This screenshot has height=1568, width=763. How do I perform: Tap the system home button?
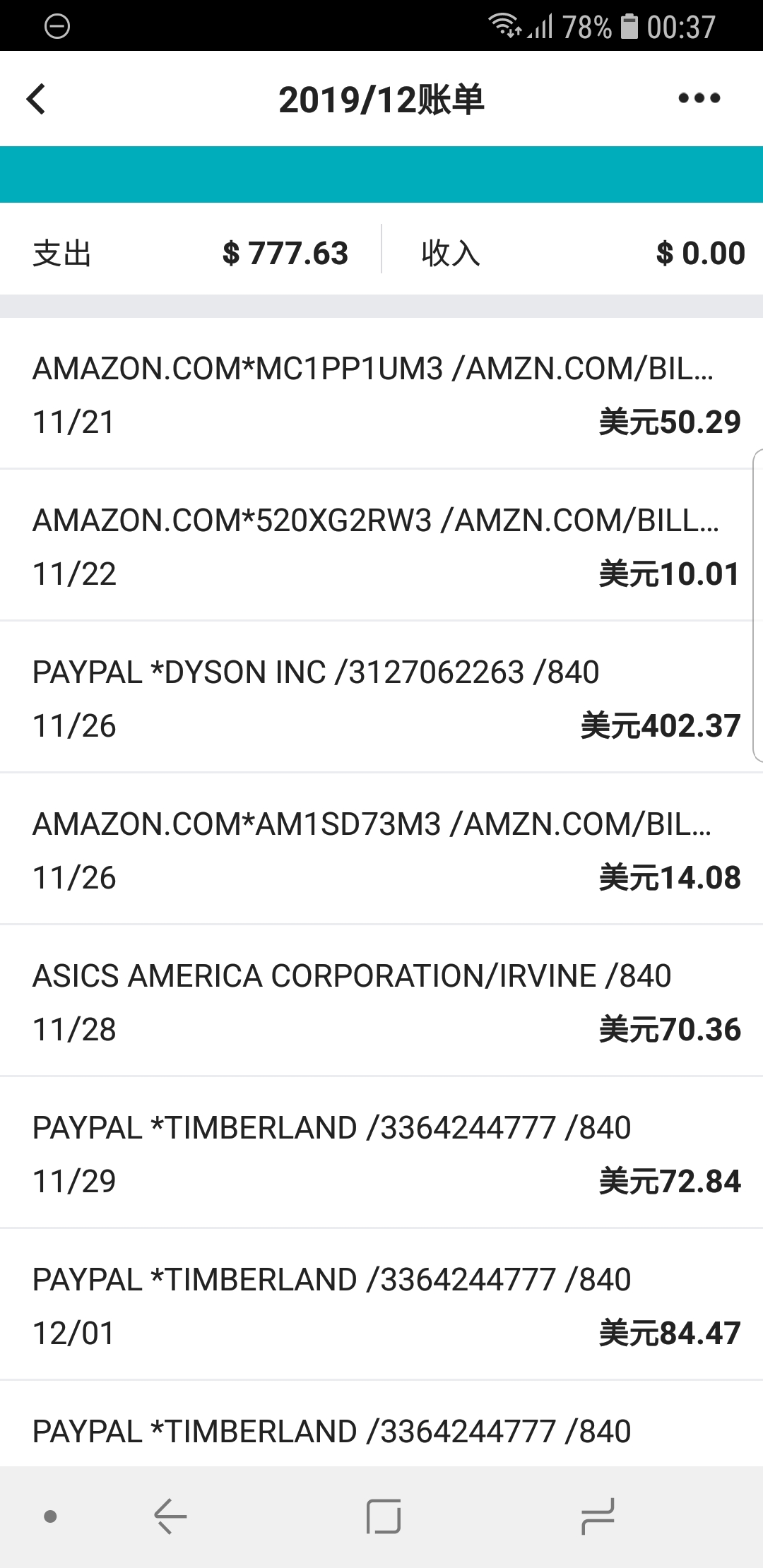384,1516
